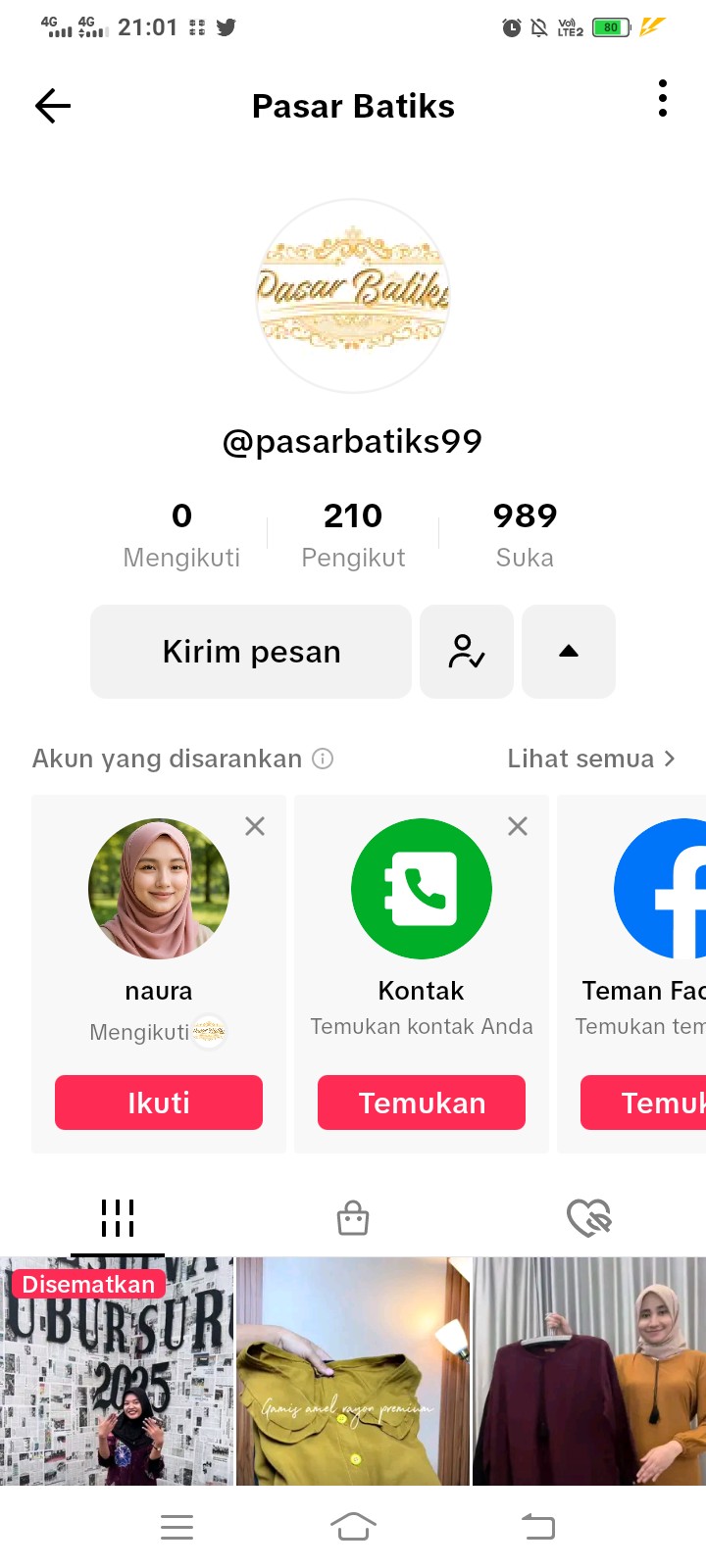The width and height of the screenshot is (706, 1568).
Task: Tap the system home button
Action: (x=353, y=1526)
